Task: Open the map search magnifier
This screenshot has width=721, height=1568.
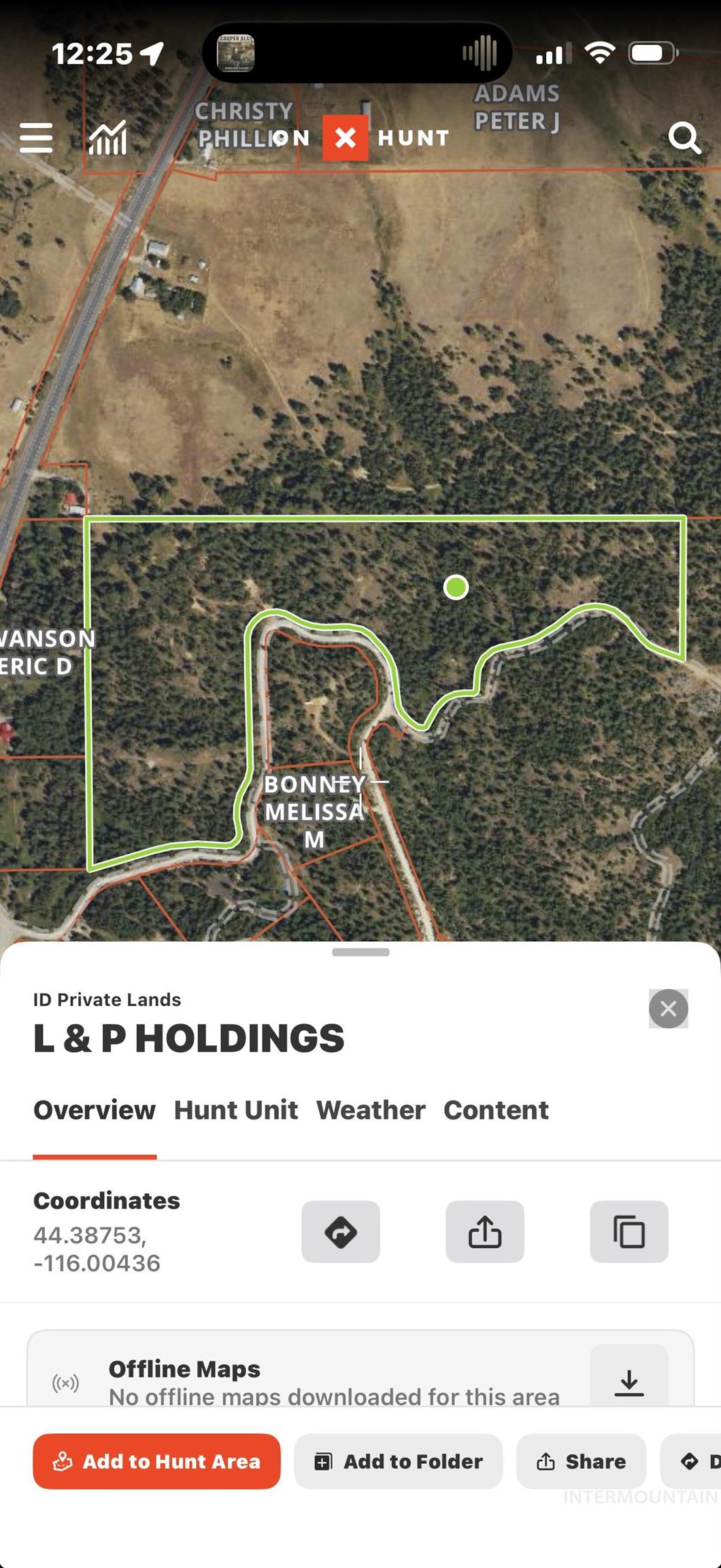Action: (684, 138)
